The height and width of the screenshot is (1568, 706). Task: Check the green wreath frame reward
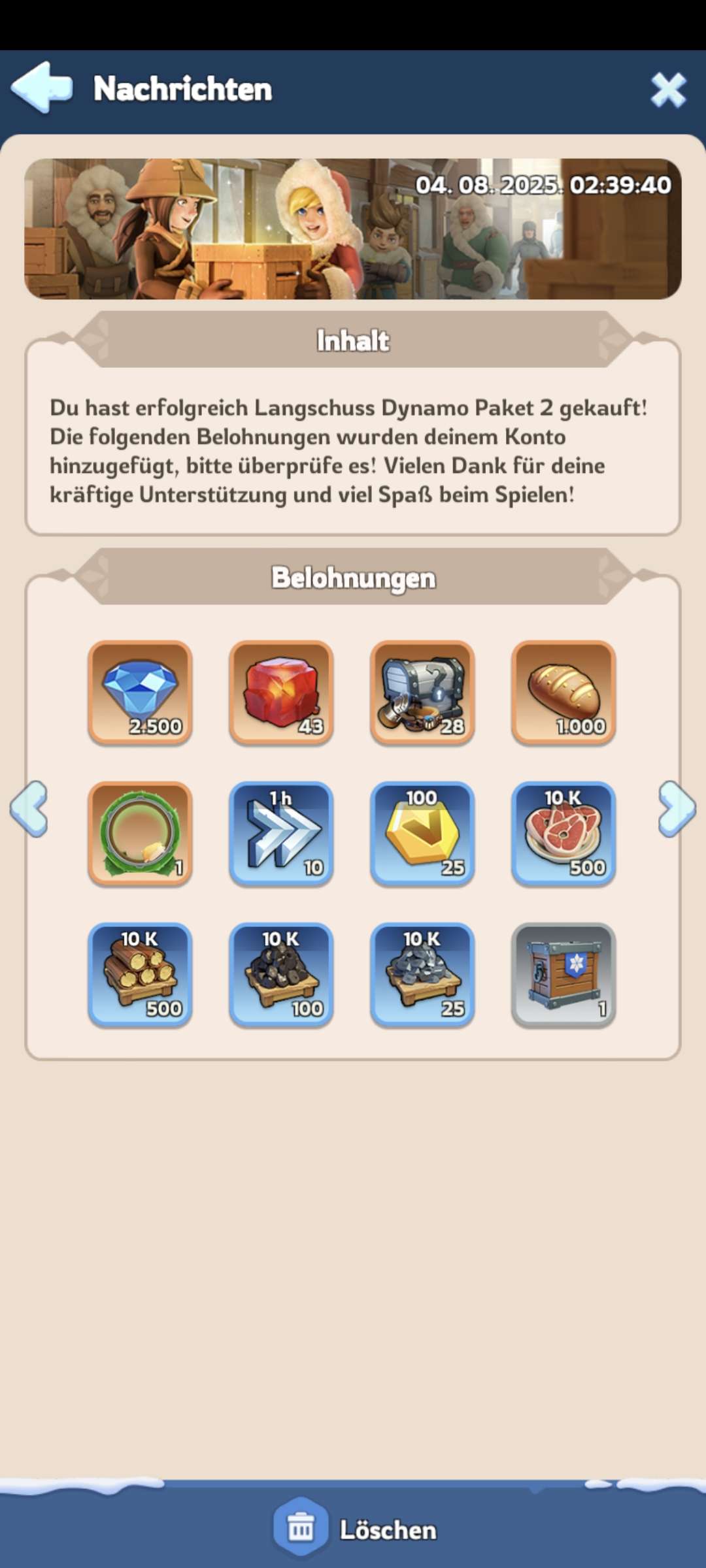[140, 834]
